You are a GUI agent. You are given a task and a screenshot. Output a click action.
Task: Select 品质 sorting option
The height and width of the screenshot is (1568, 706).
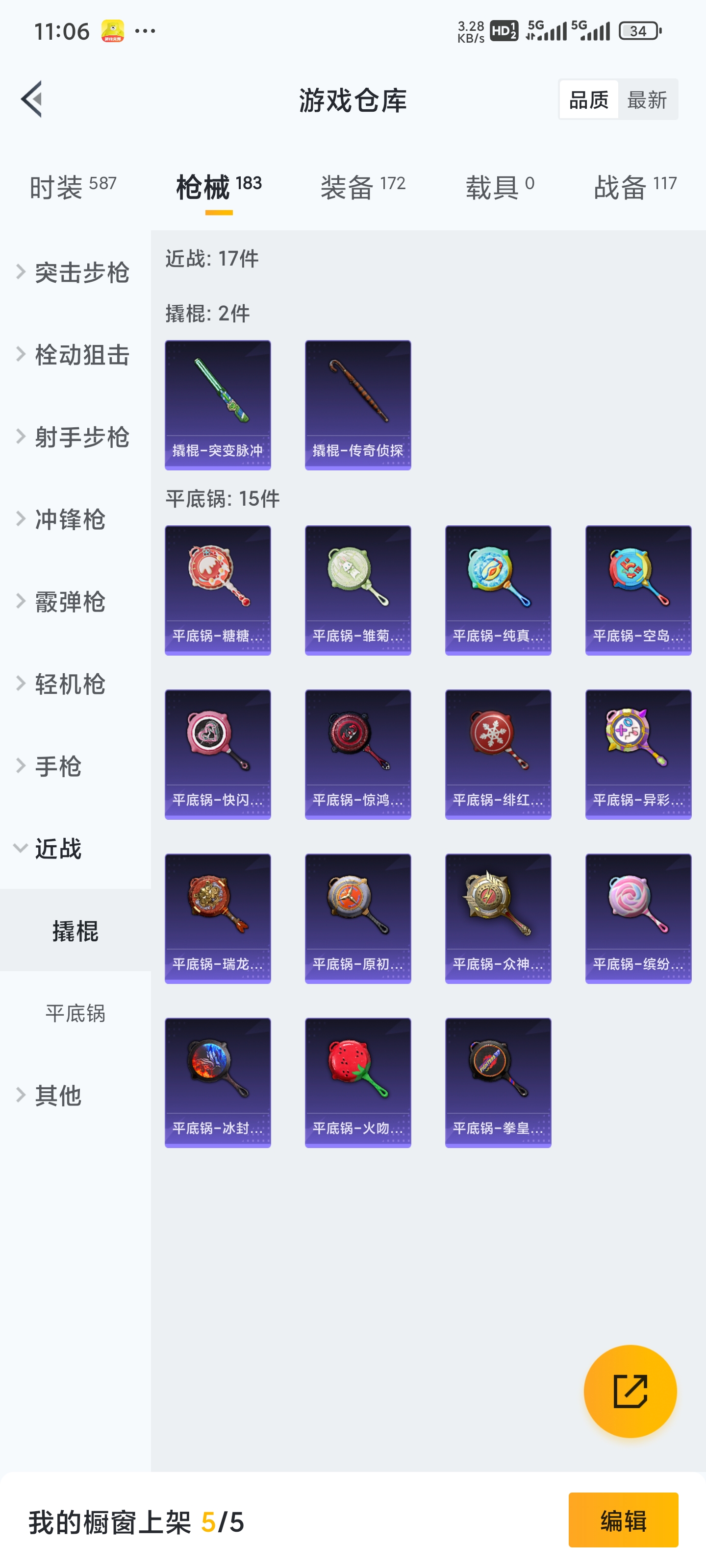tap(588, 99)
